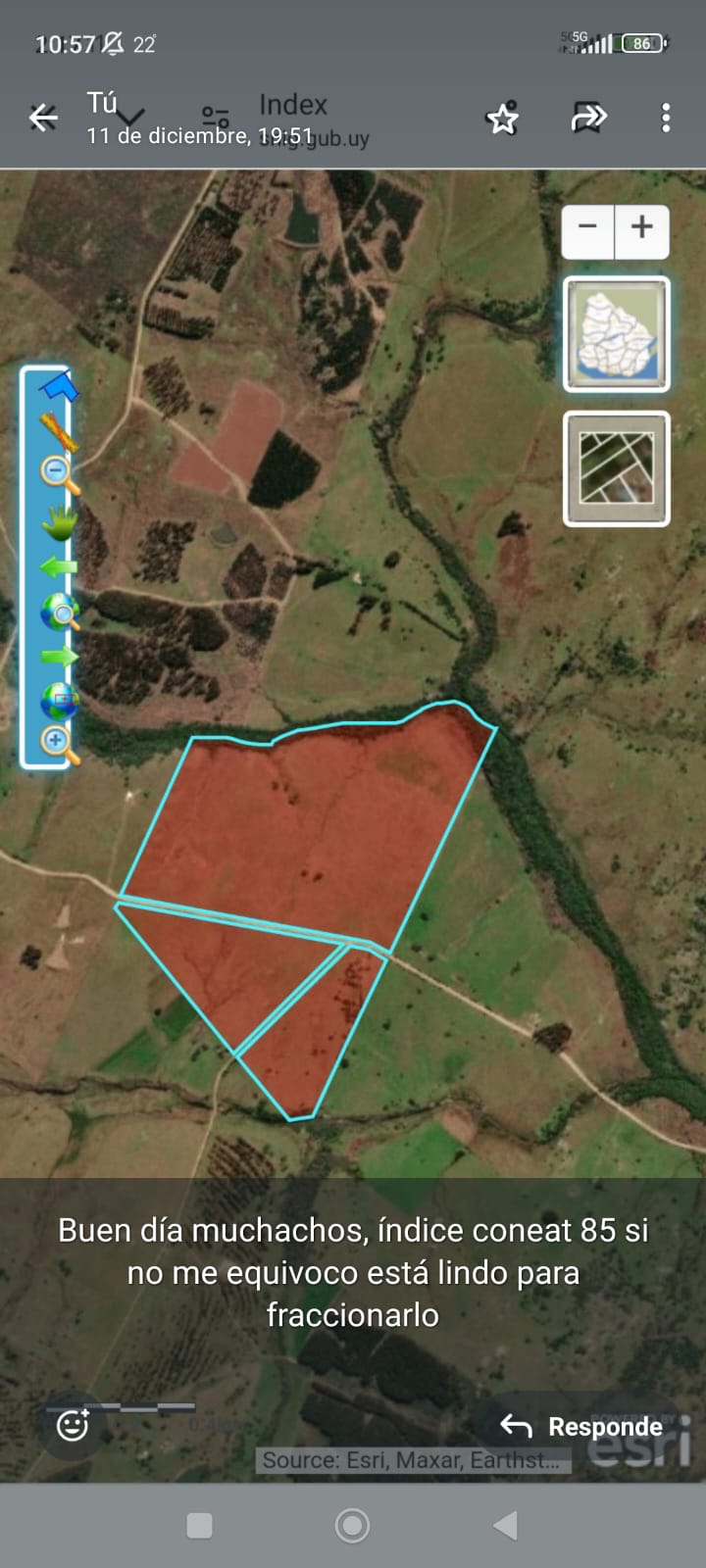706x1568 pixels.
Task: Add an emoji reaction to the image
Action: 73,1425
